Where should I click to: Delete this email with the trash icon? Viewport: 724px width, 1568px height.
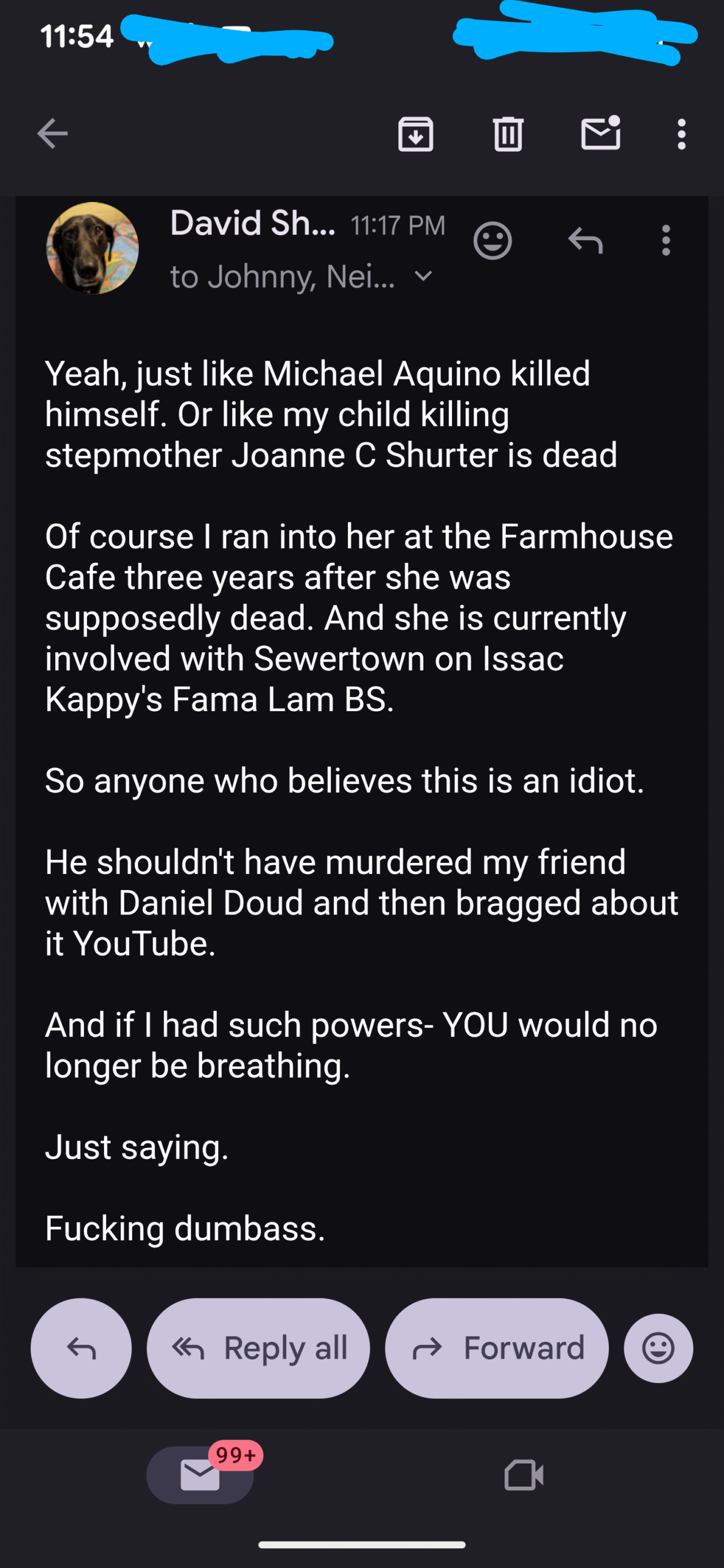pyautogui.click(x=508, y=134)
